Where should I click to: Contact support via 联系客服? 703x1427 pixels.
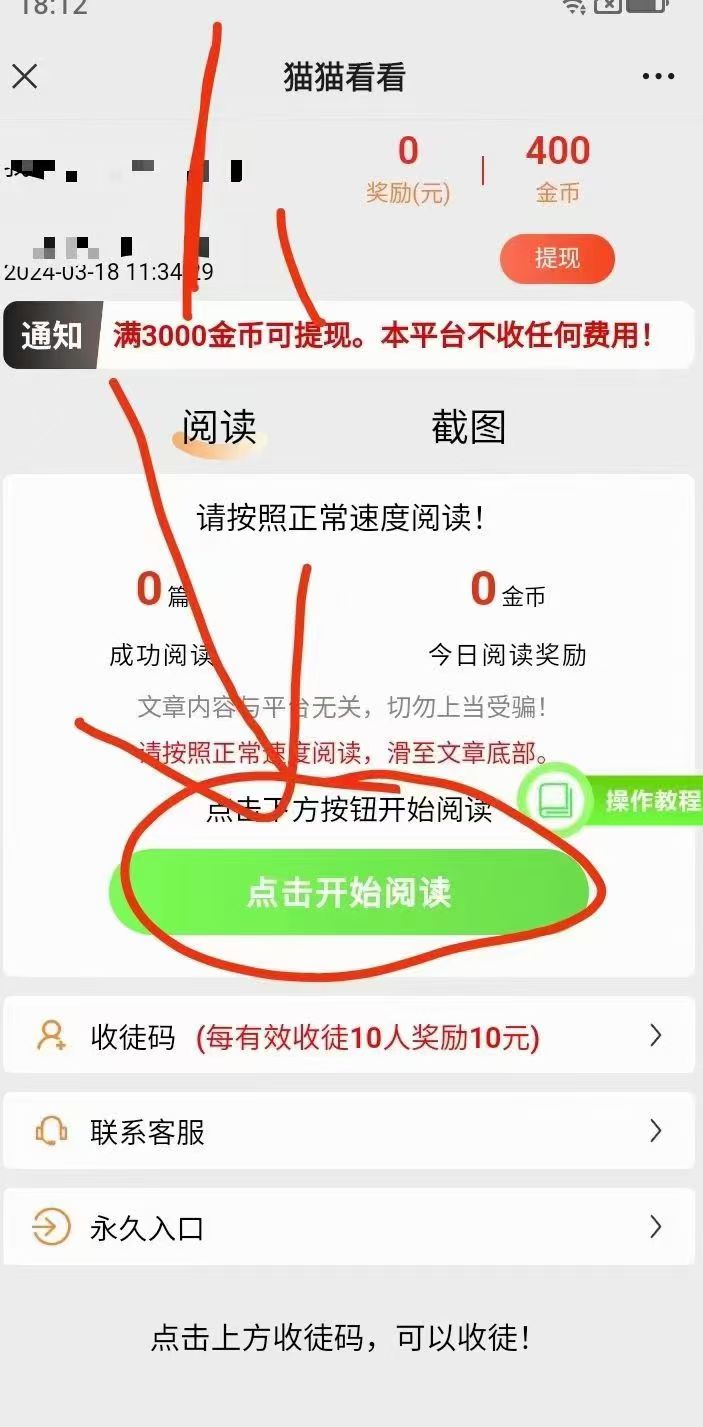coord(349,1132)
